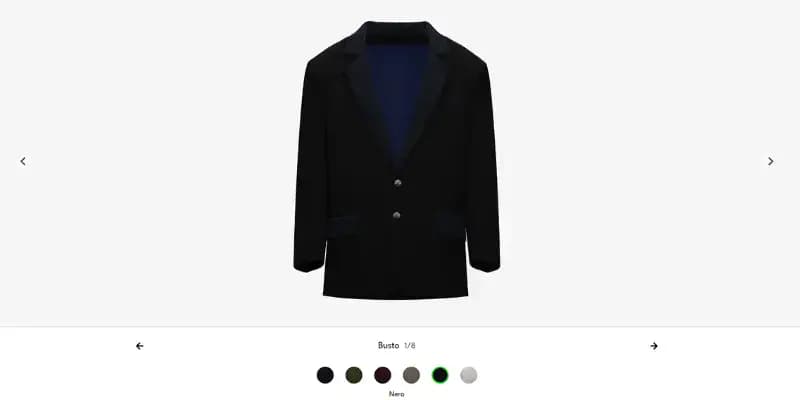Go back to the previous customization step
Screen dimensions: 800x400
140,346
